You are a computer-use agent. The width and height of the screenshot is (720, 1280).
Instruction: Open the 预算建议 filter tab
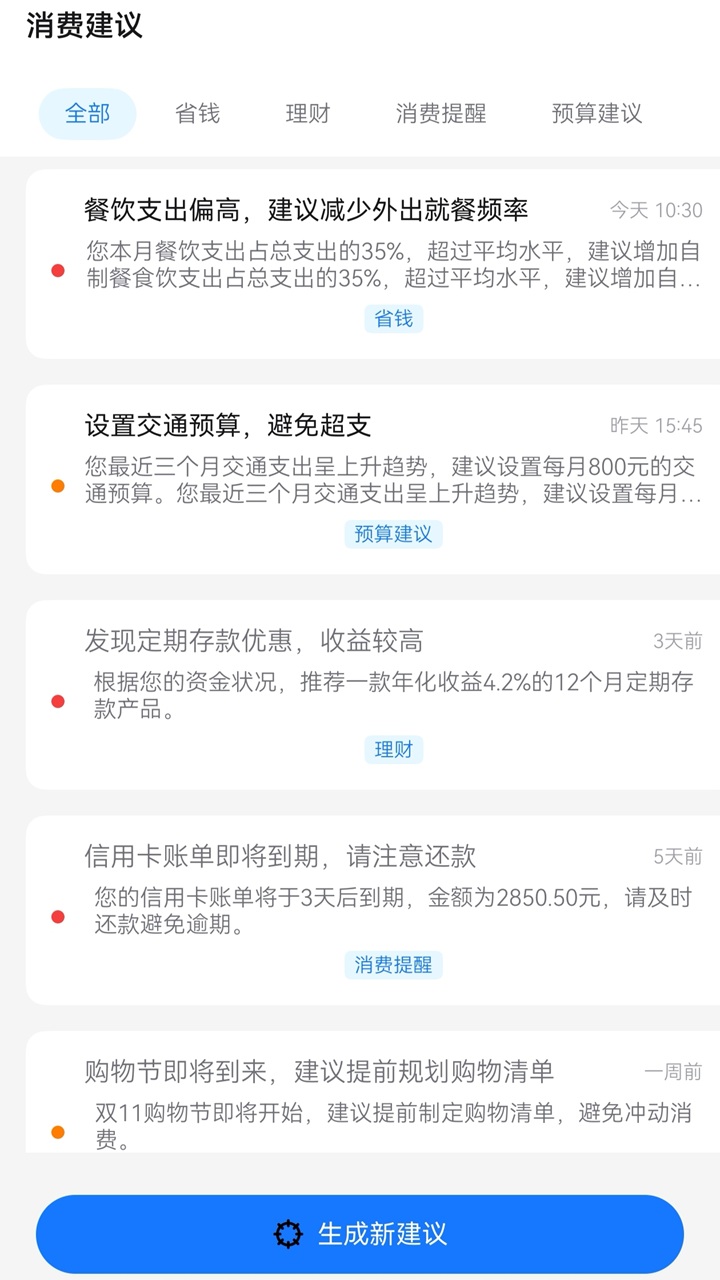pyautogui.click(x=596, y=114)
